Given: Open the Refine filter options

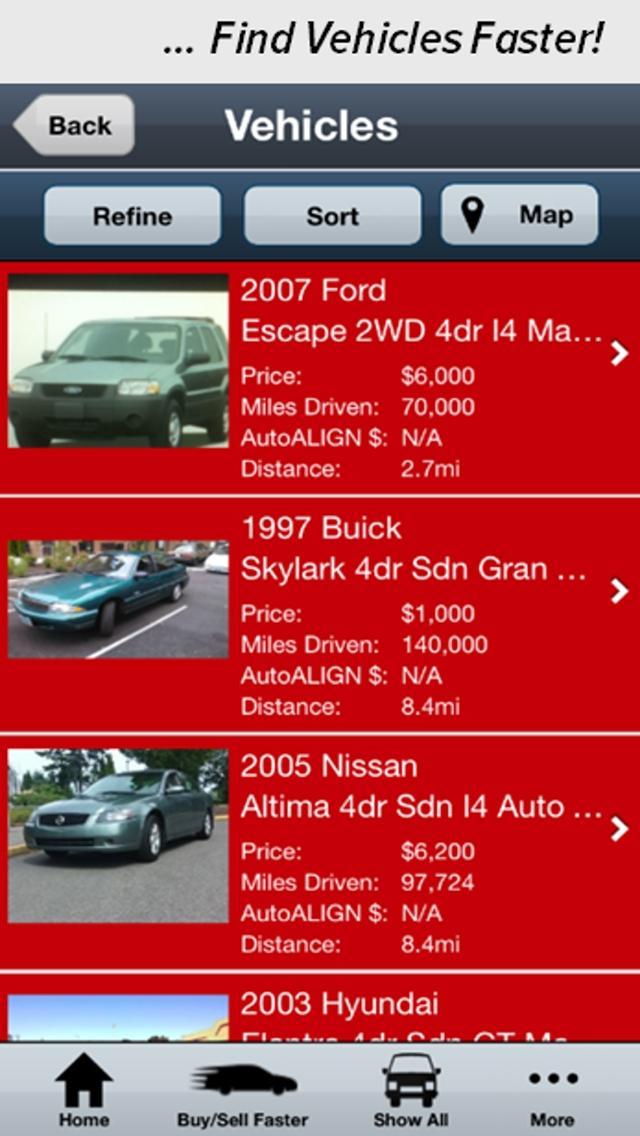Looking at the screenshot, I should [x=132, y=216].
